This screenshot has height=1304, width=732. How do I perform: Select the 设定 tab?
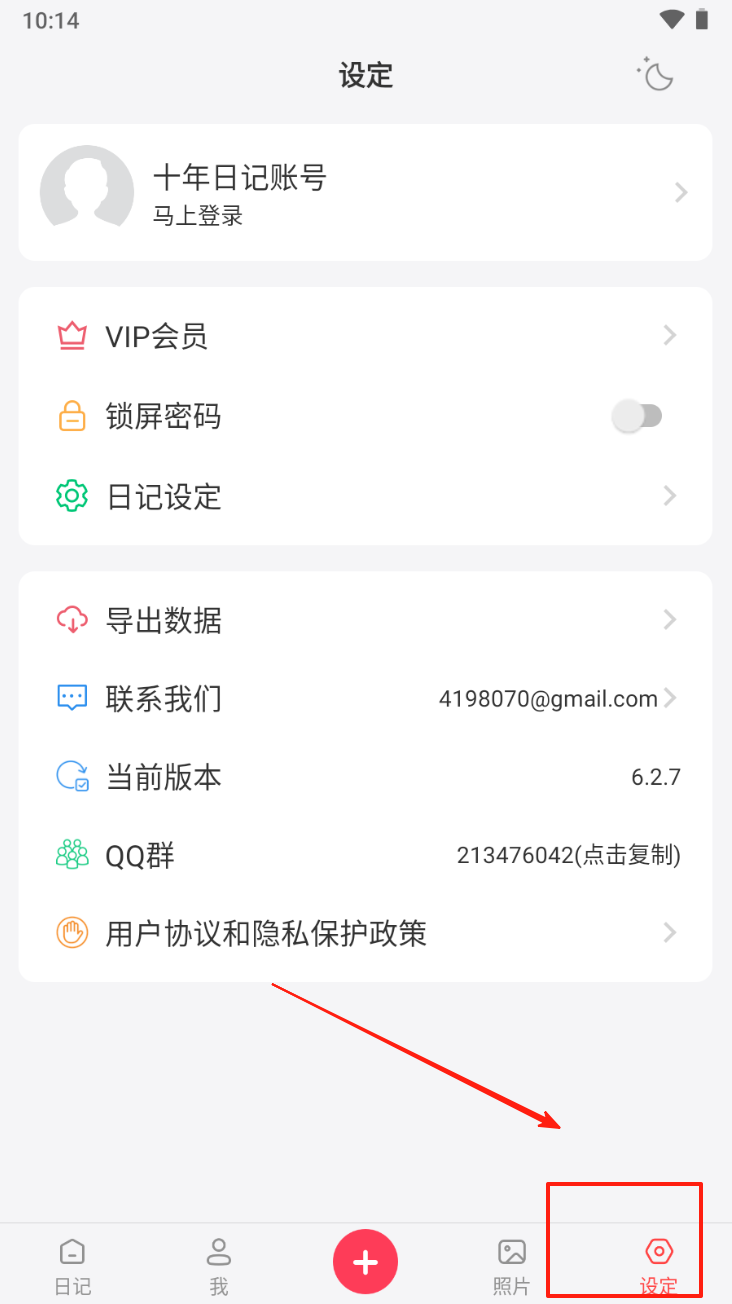coord(658,1264)
